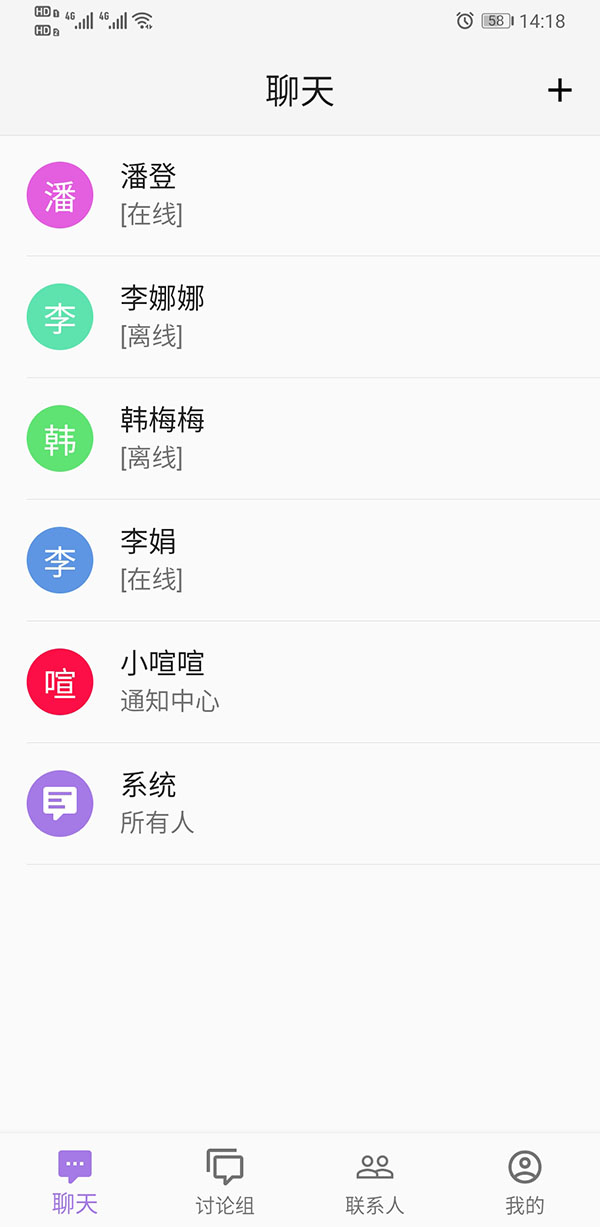600x1227 pixels.
Task: Open the 系统 all-members conversation
Action: (x=300, y=804)
